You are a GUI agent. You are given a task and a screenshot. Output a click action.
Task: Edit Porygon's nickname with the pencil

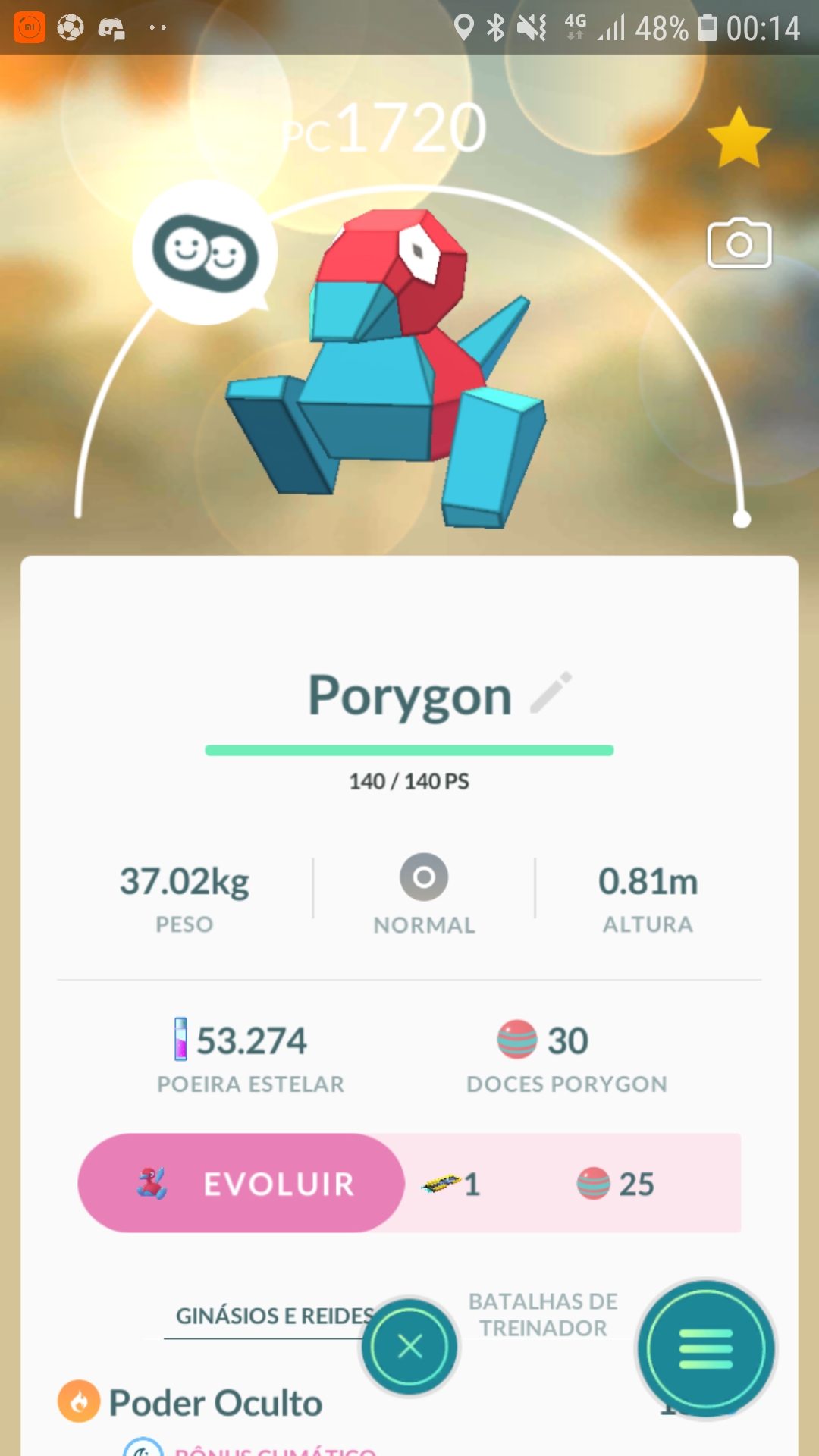pos(551,692)
